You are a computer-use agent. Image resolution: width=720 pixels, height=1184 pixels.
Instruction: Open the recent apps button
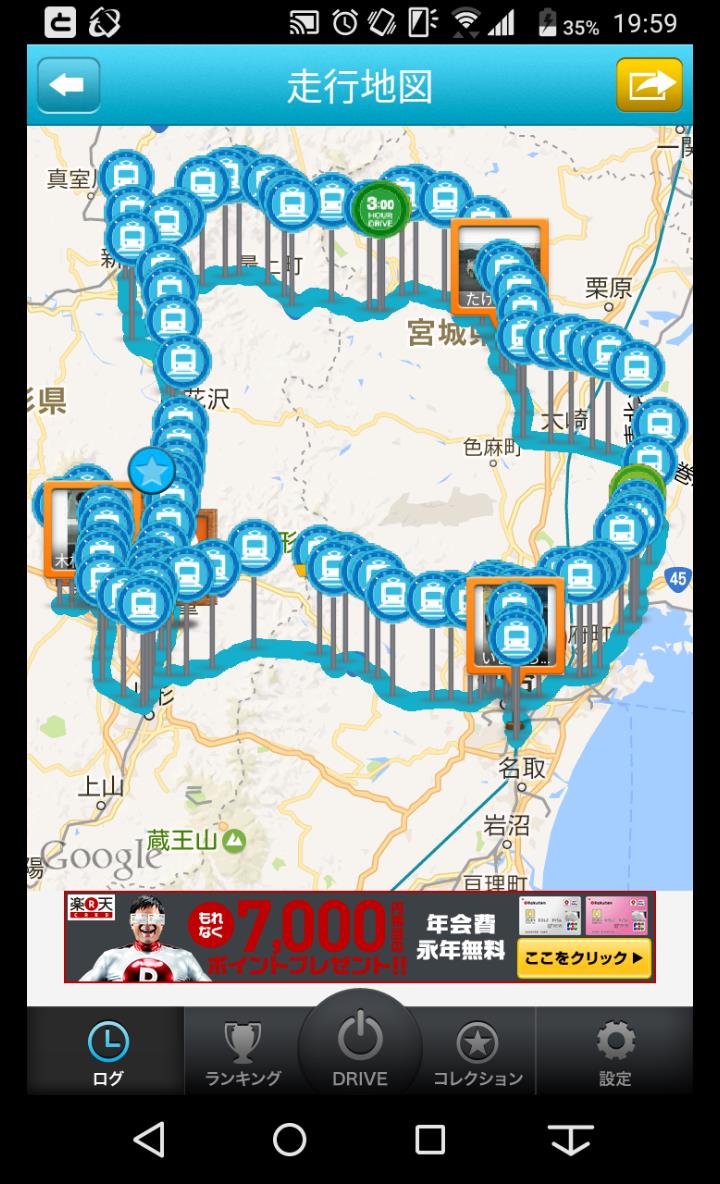point(430,1139)
